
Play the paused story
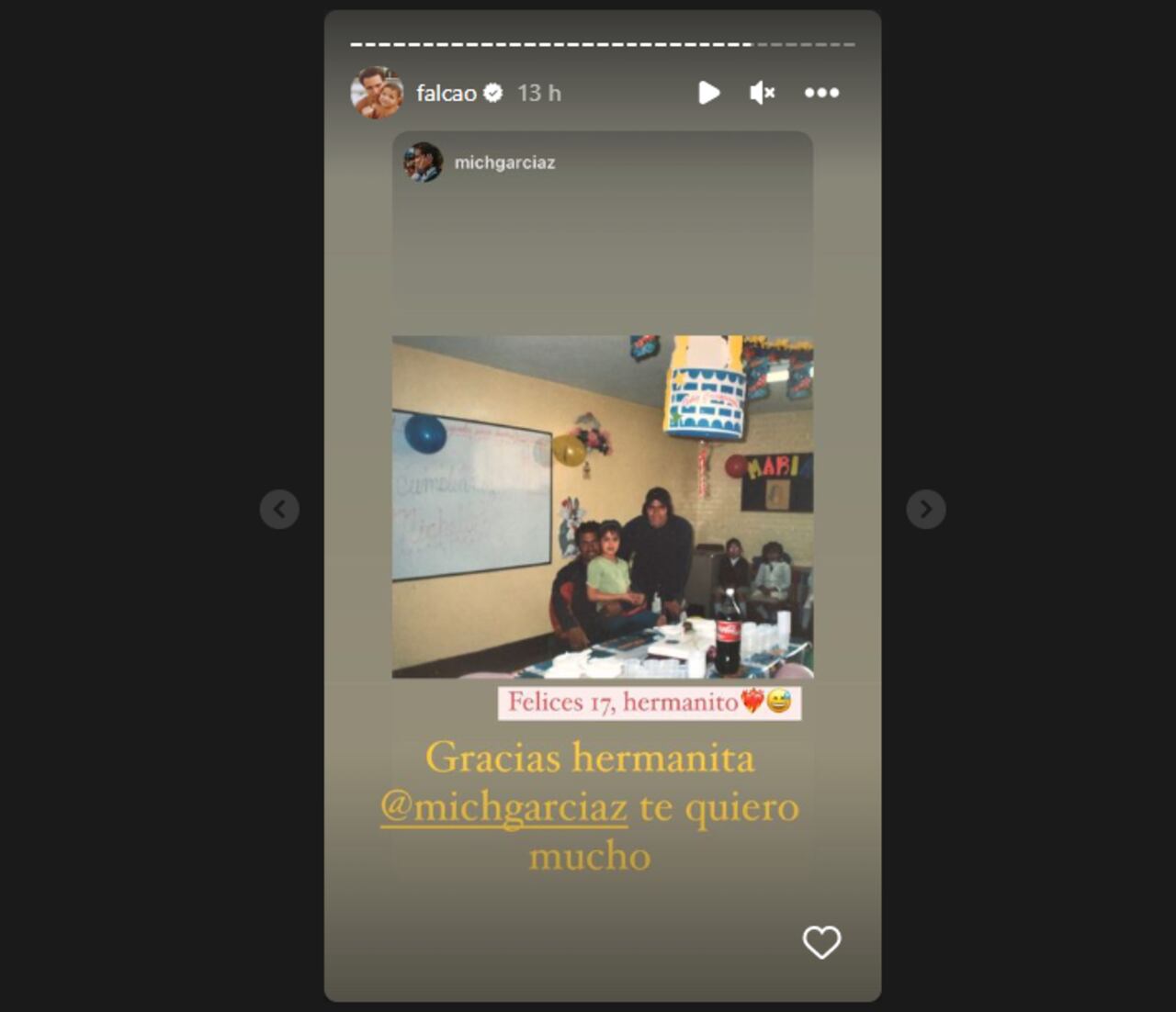(708, 93)
